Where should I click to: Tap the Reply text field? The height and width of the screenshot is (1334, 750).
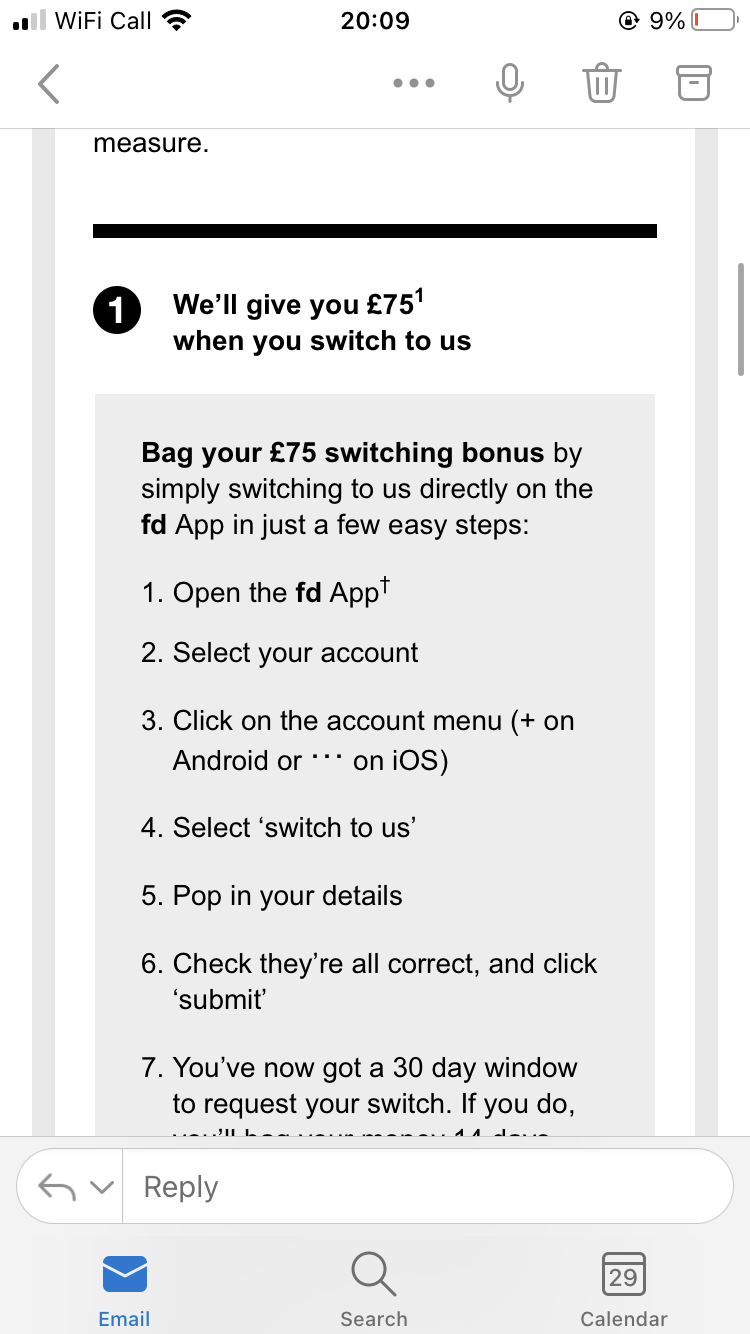click(x=430, y=1187)
